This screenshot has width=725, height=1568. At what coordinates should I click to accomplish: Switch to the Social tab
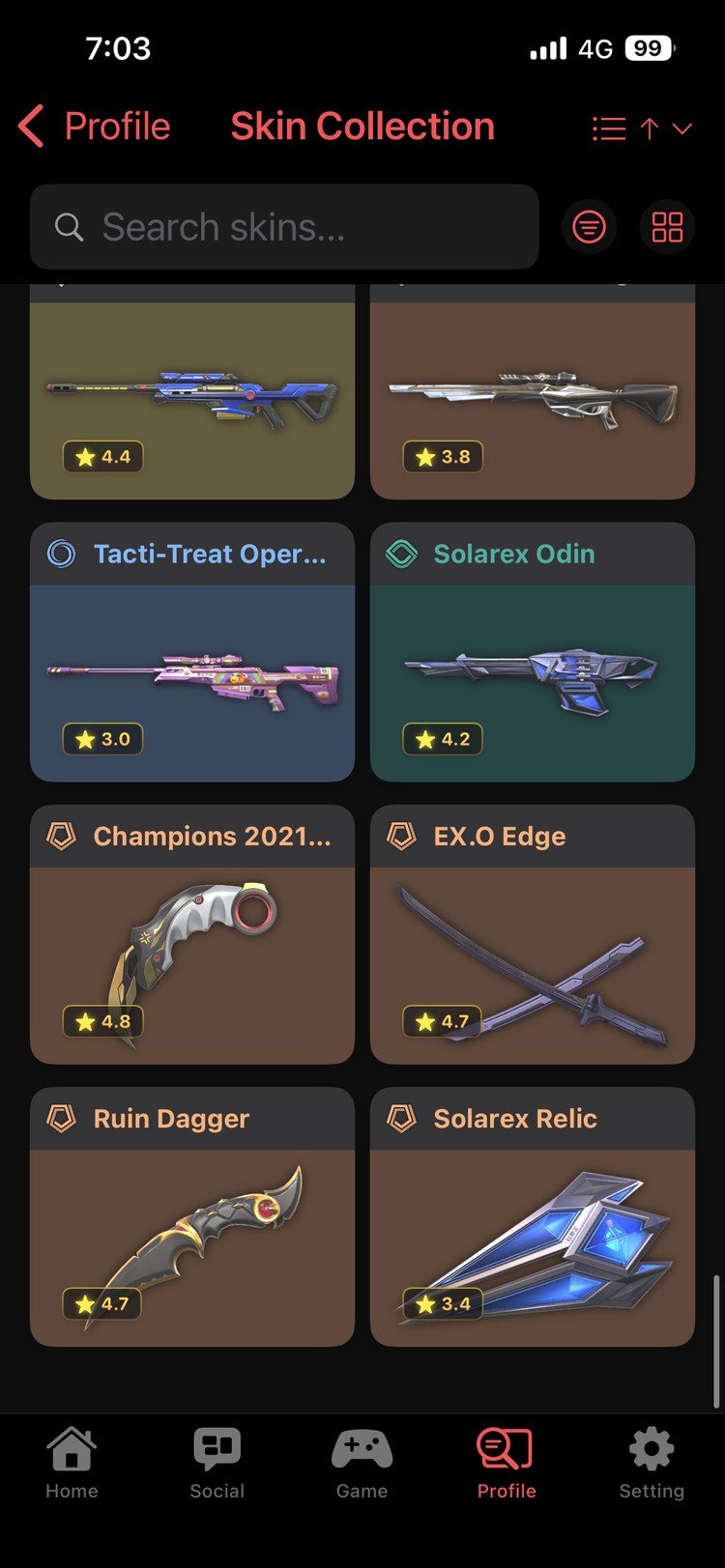click(x=217, y=1463)
